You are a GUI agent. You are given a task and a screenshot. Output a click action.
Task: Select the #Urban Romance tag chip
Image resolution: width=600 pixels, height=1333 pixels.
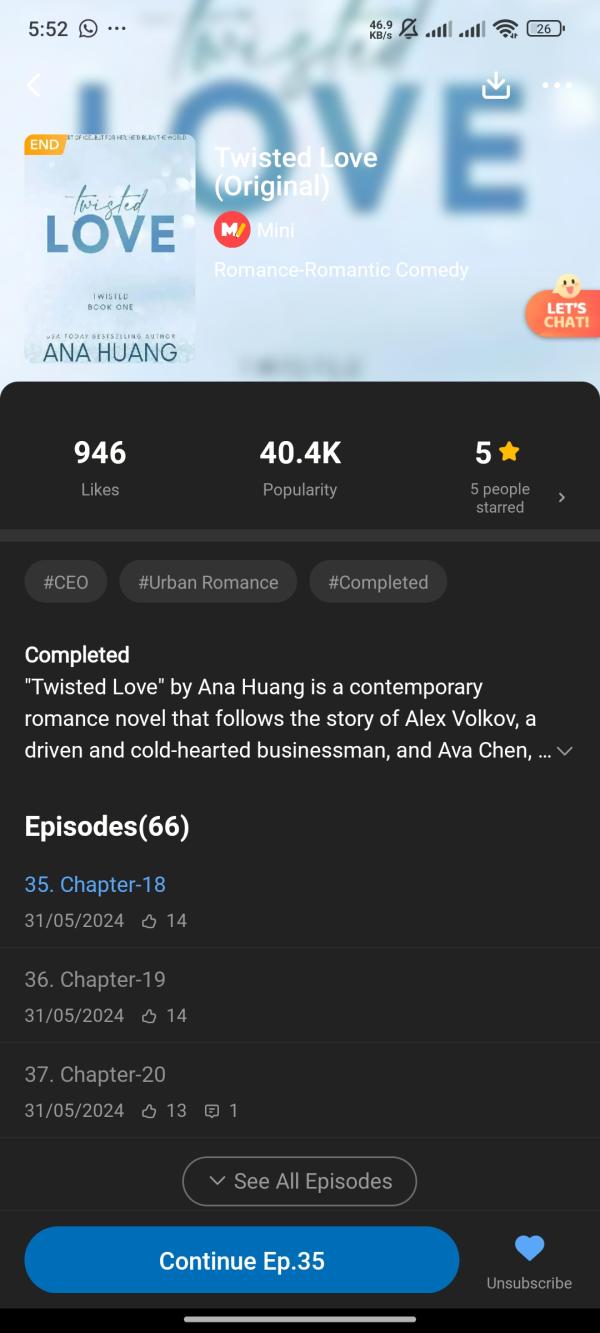click(208, 582)
